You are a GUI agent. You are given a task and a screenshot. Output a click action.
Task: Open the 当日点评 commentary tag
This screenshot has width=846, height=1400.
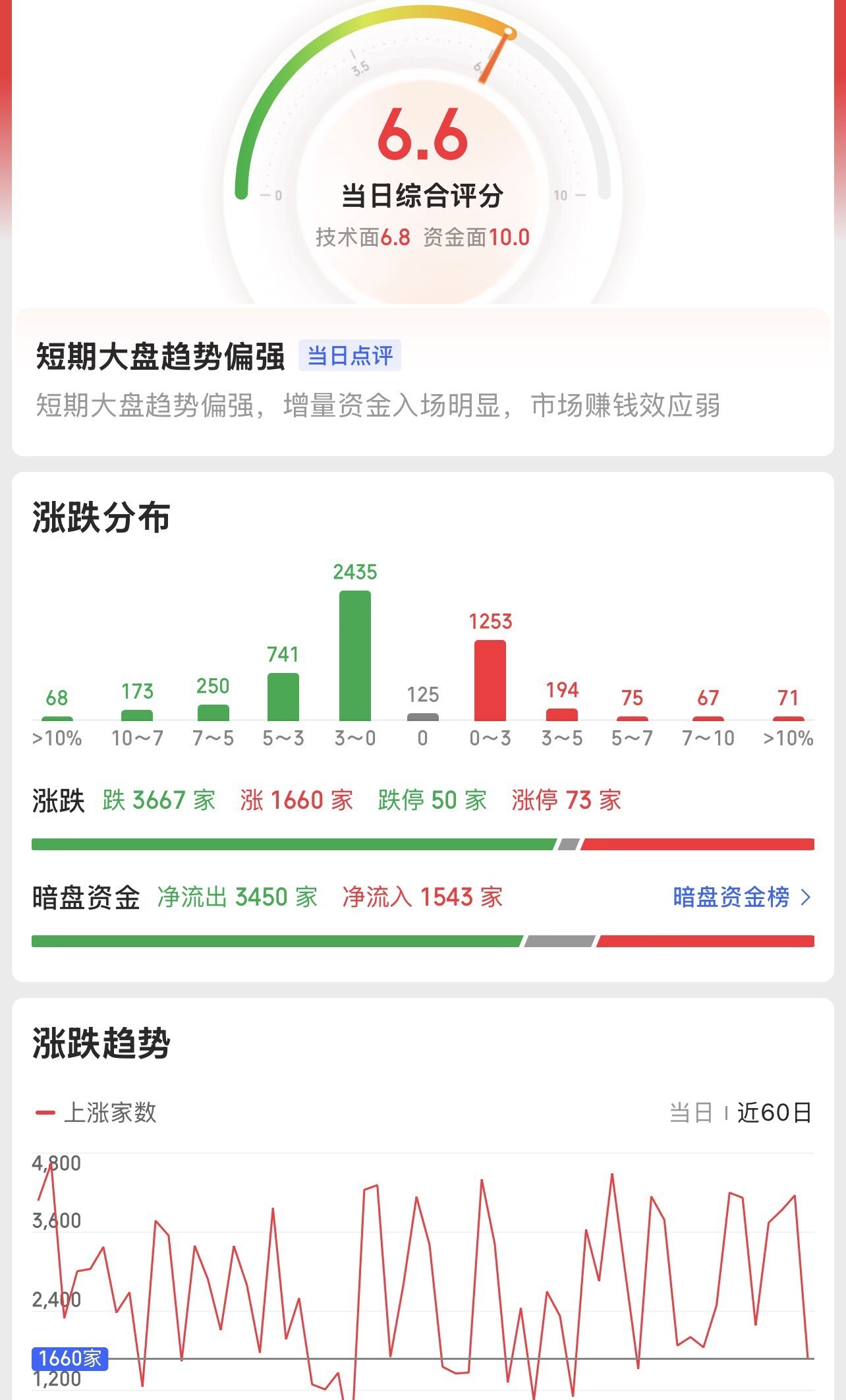tap(350, 356)
